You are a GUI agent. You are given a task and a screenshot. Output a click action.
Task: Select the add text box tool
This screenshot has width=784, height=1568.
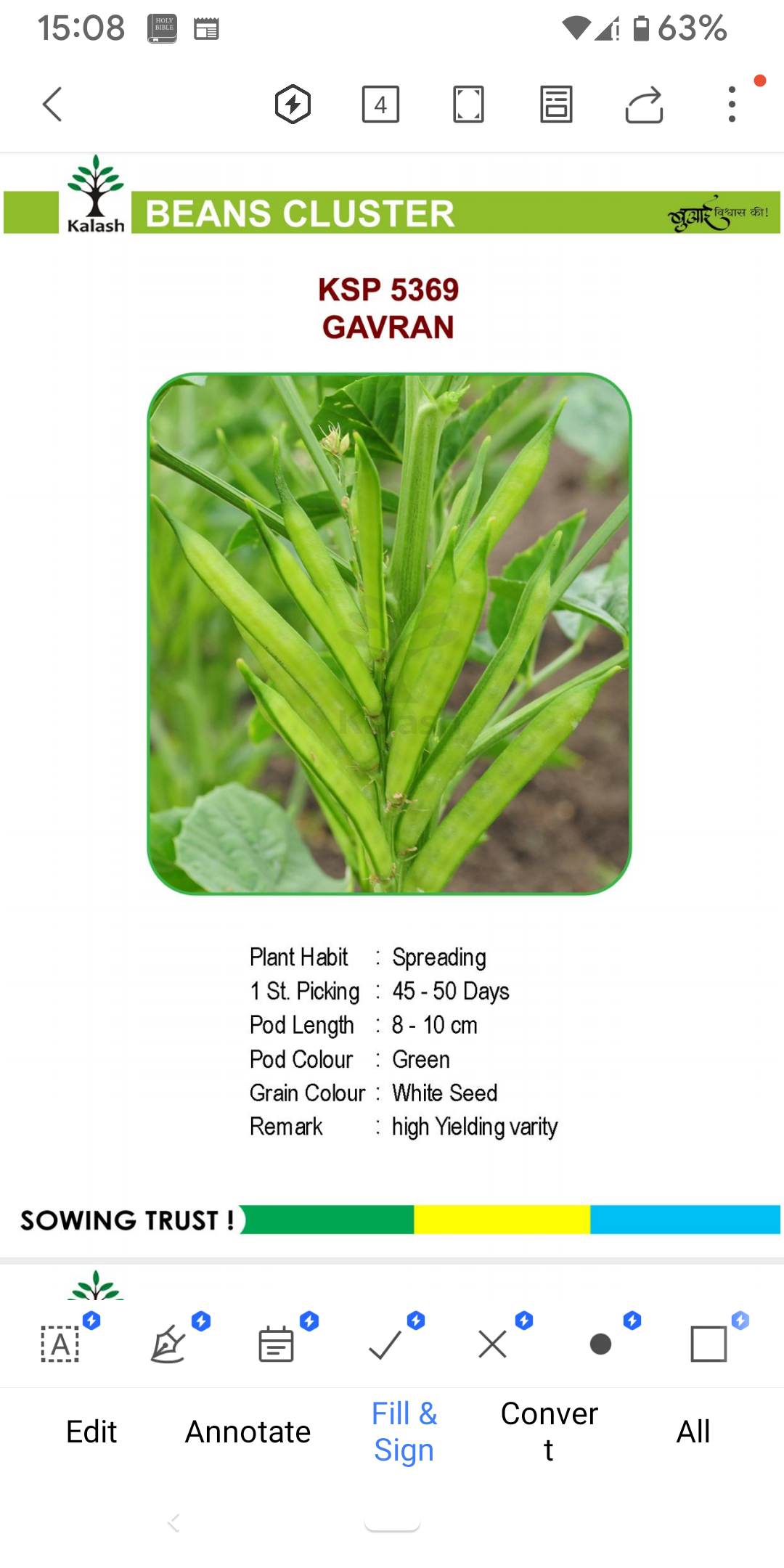point(60,1344)
